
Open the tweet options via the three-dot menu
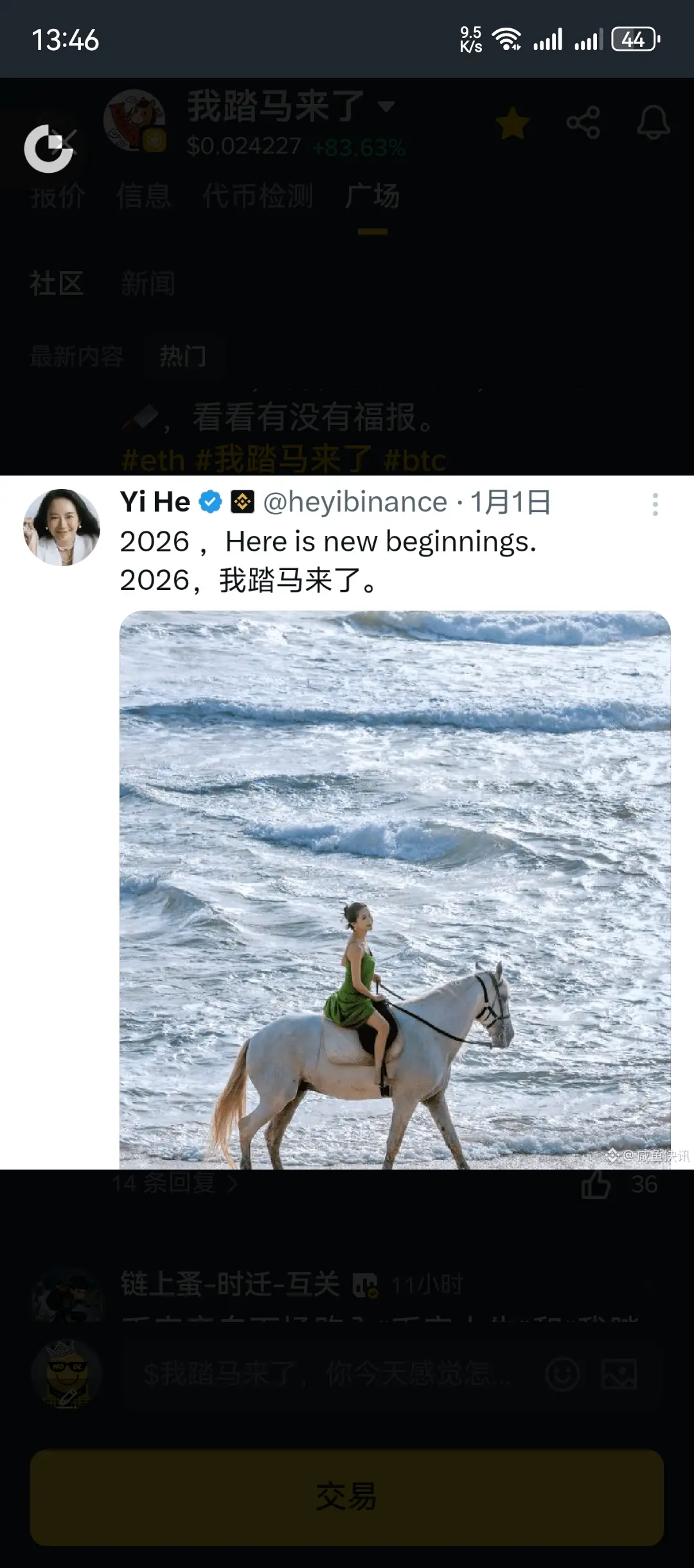pos(655,506)
